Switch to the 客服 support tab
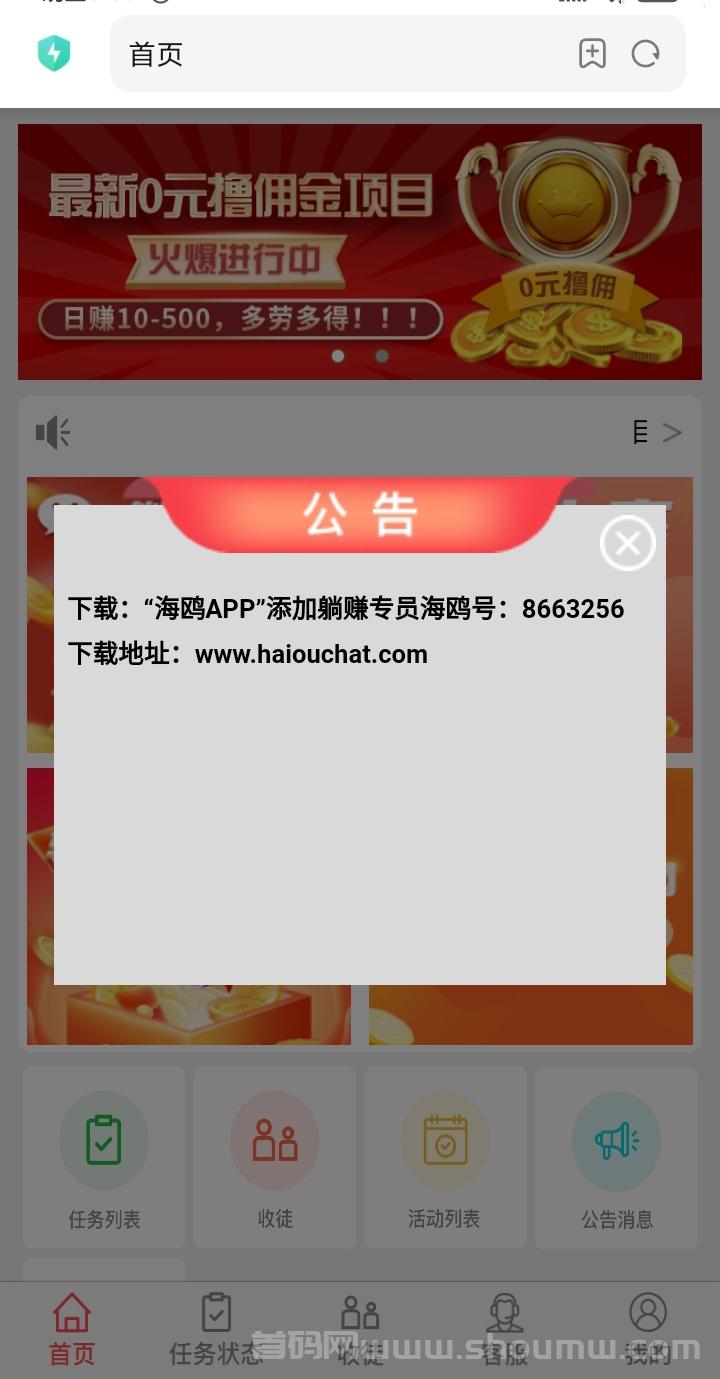This screenshot has height=1379, width=720. (504, 1329)
